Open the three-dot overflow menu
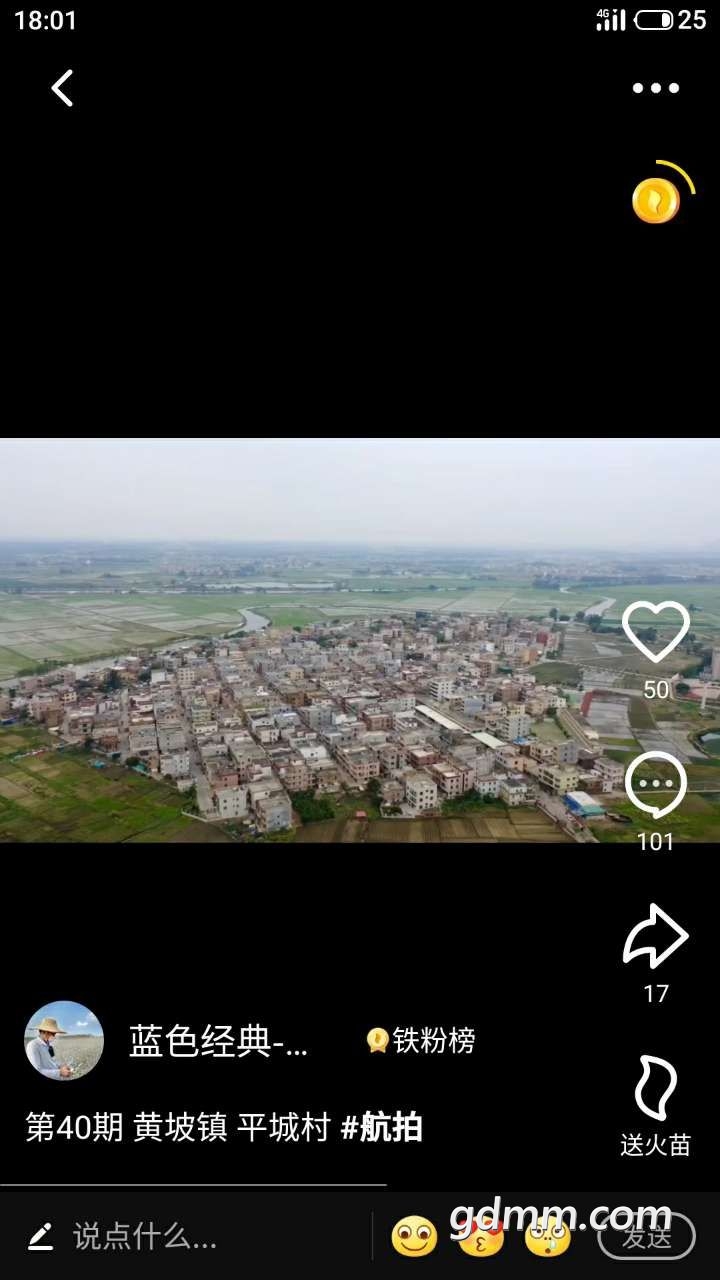The width and height of the screenshot is (720, 1280). pos(656,88)
